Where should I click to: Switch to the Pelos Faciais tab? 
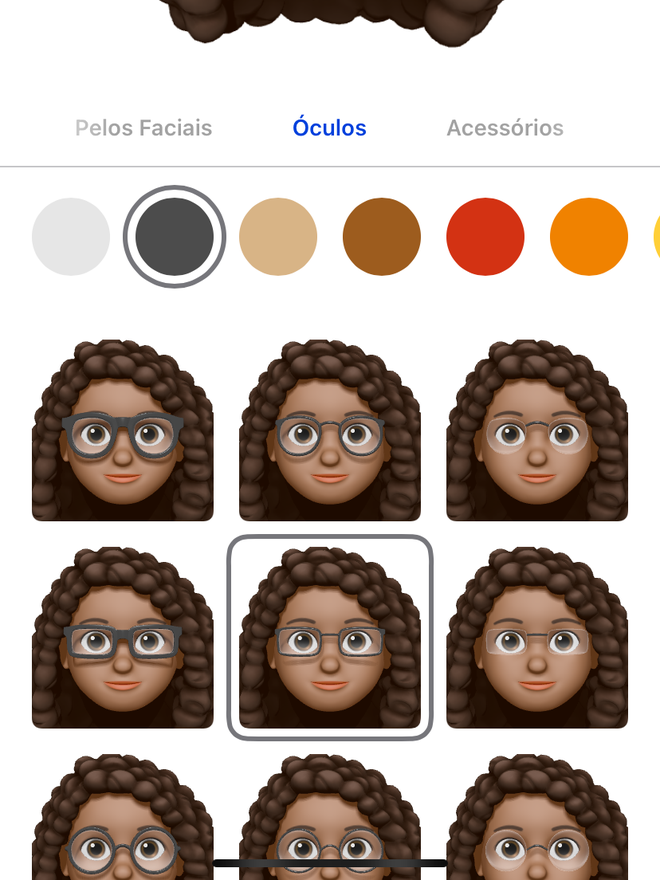pos(144,128)
